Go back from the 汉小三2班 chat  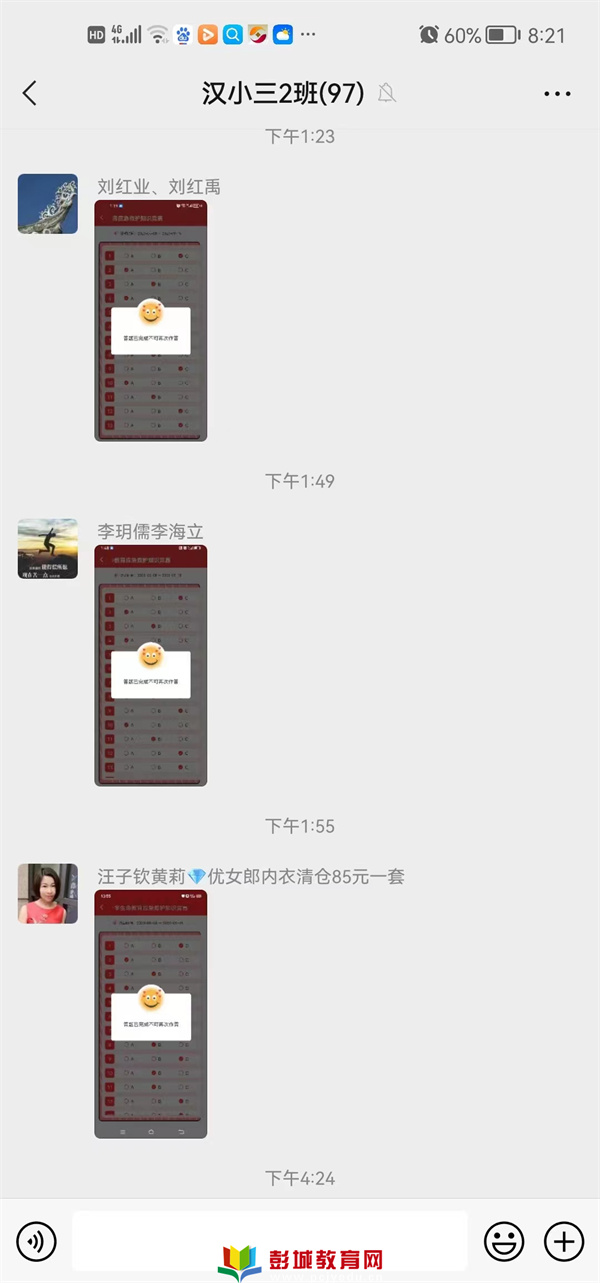point(30,93)
